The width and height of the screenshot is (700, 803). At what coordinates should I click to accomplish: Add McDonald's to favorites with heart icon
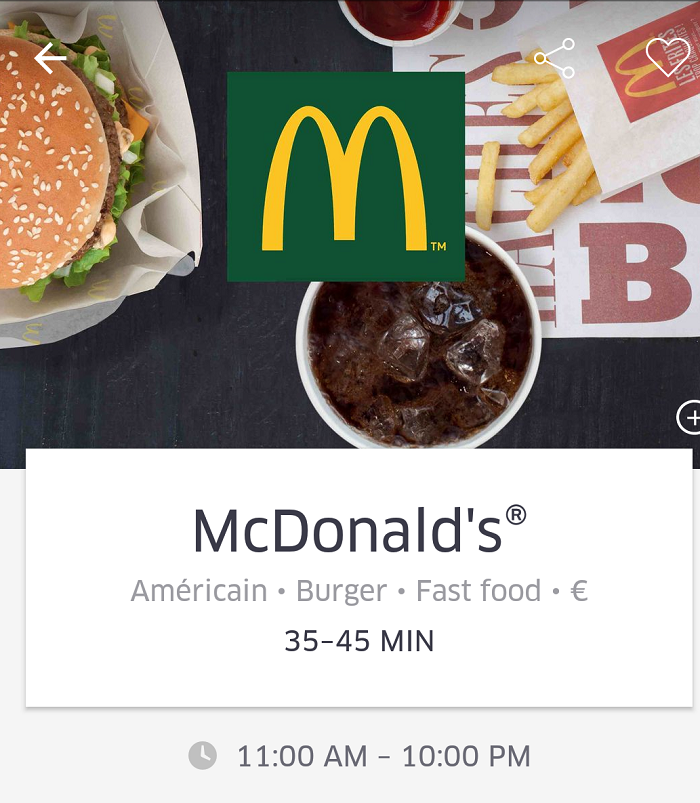(x=667, y=58)
